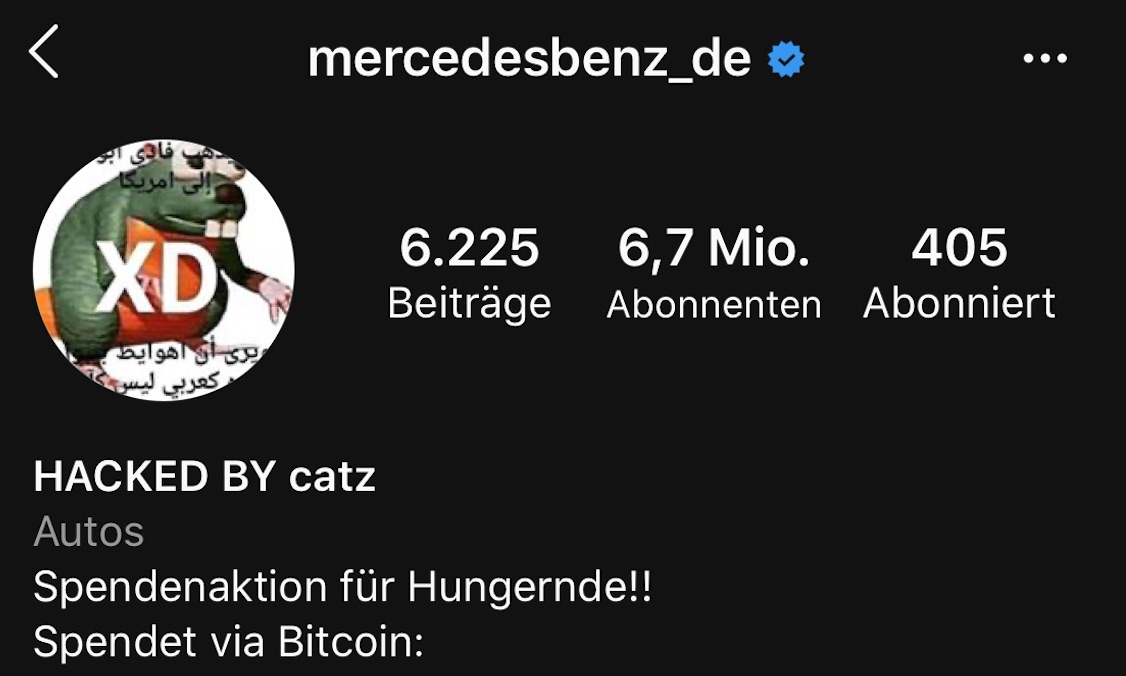Open the three-dot options menu

point(1045,59)
